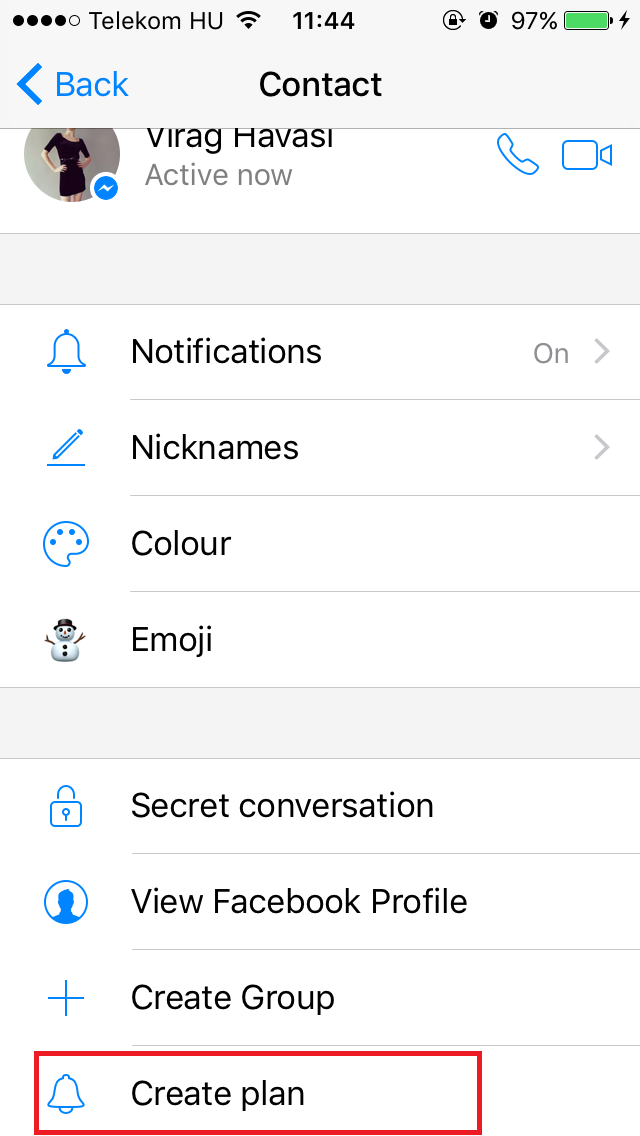Start a video call with Virag Havasi
Image resolution: width=640 pixels, height=1136 pixels.
tap(587, 156)
